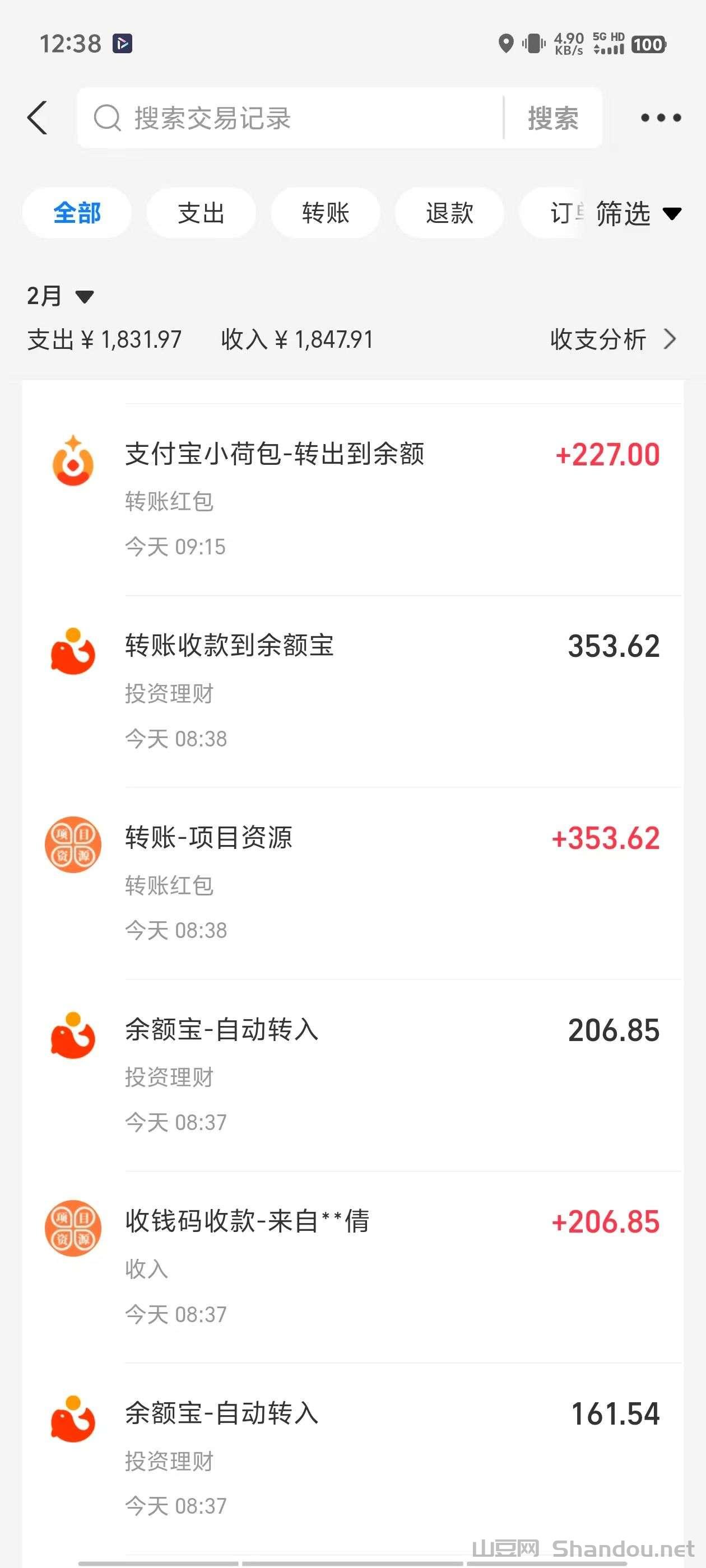Go back using the top-left arrow

[x=38, y=118]
